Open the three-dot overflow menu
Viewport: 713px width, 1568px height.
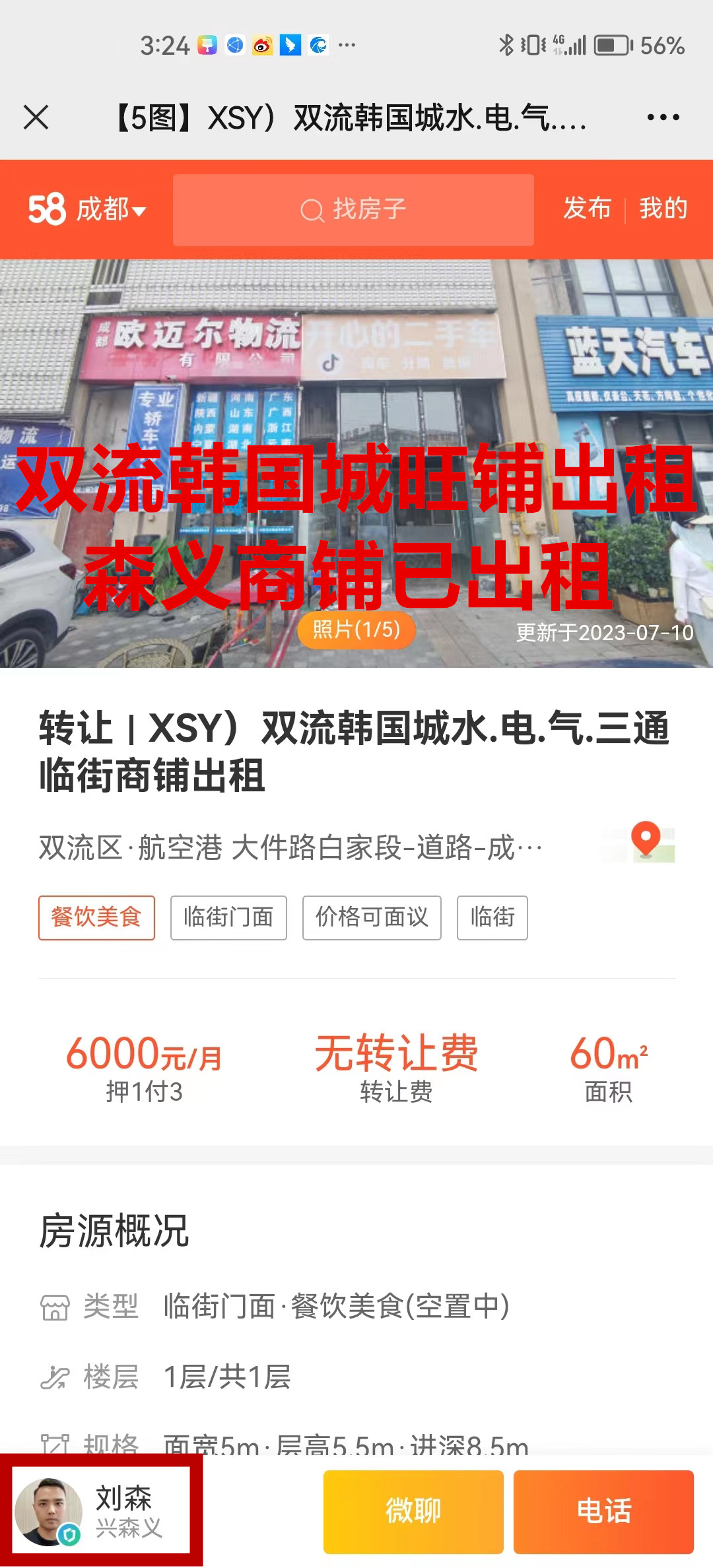point(663,117)
